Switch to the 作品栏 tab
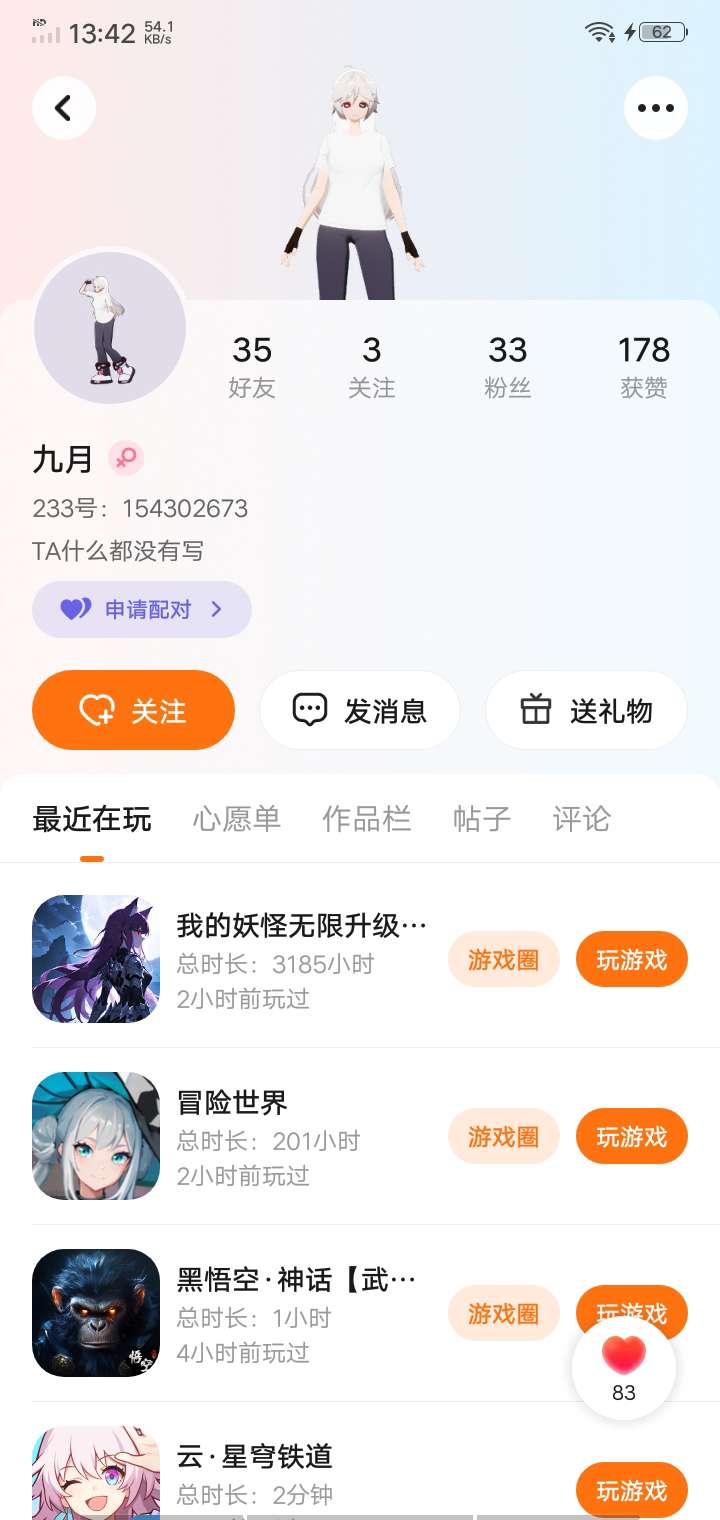The width and height of the screenshot is (720, 1520). click(x=367, y=819)
